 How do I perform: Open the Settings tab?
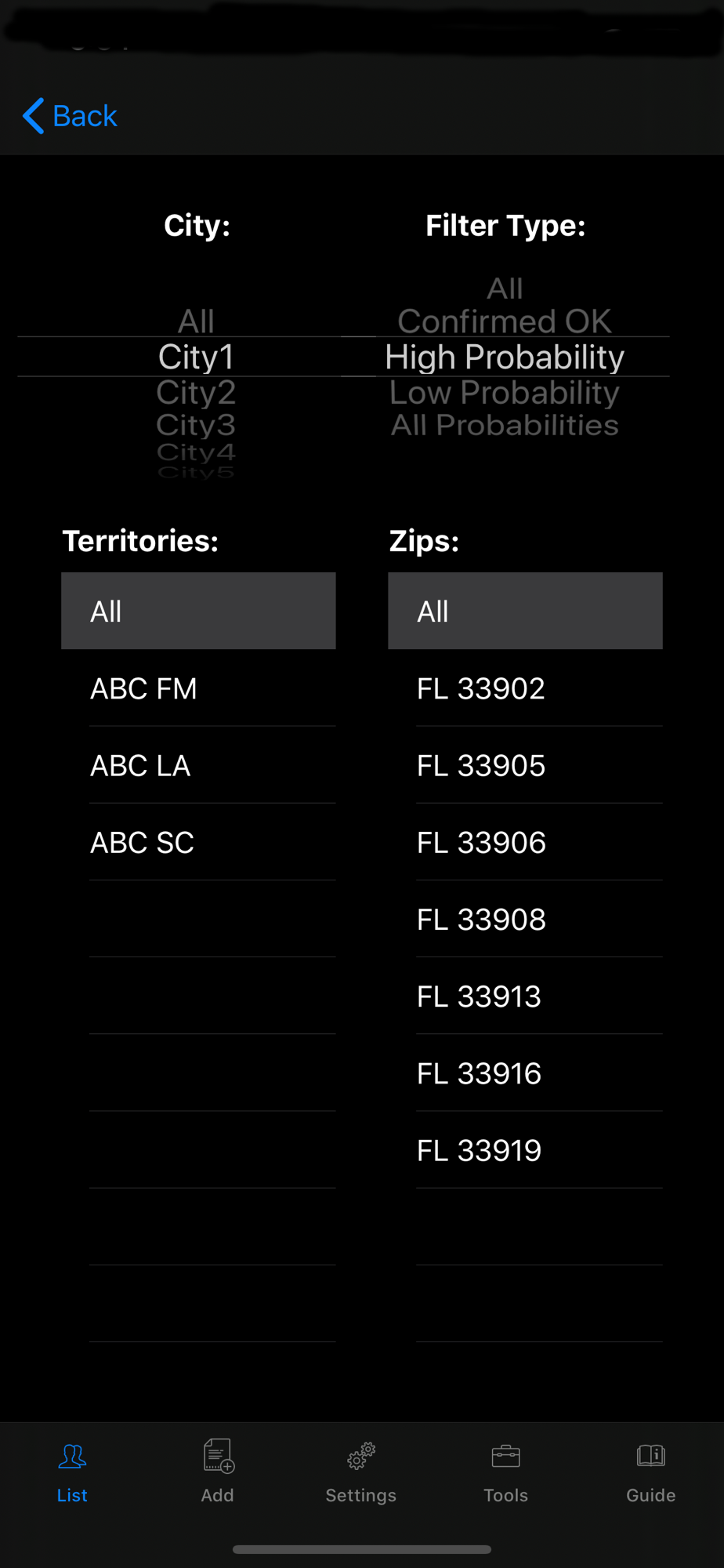[x=361, y=1471]
